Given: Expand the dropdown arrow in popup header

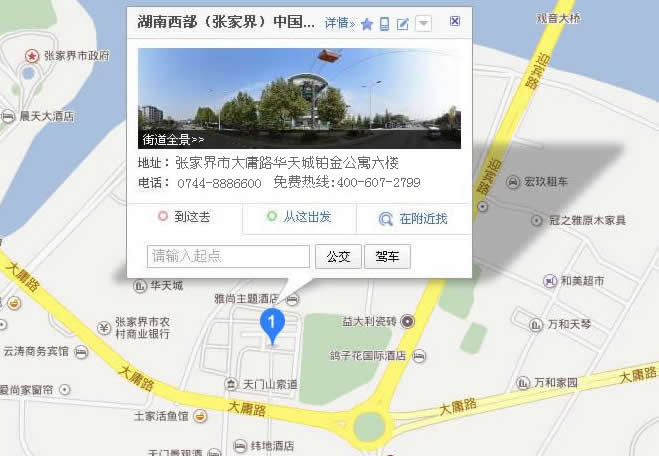Looking at the screenshot, I should click(424, 23).
